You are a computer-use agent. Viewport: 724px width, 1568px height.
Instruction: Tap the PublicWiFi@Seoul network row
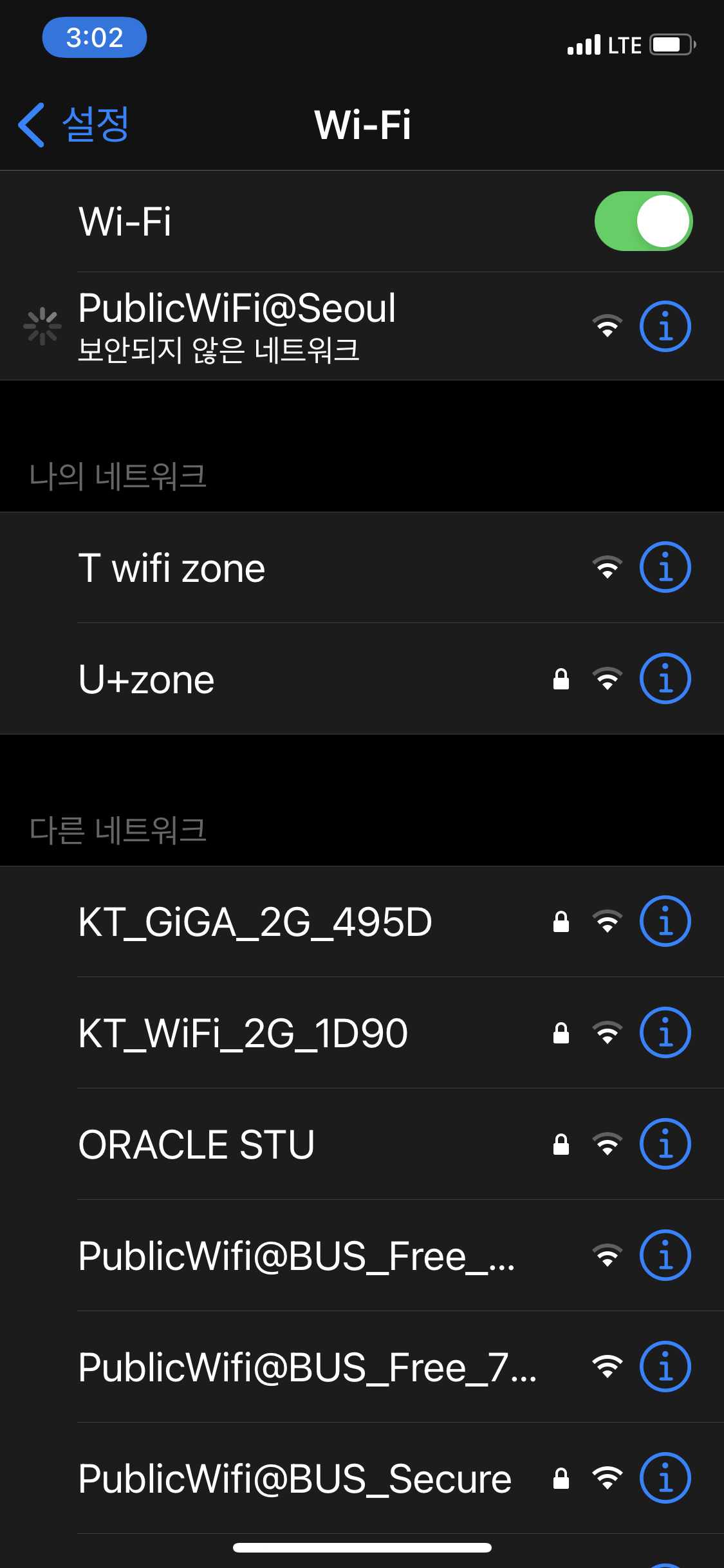(x=362, y=326)
